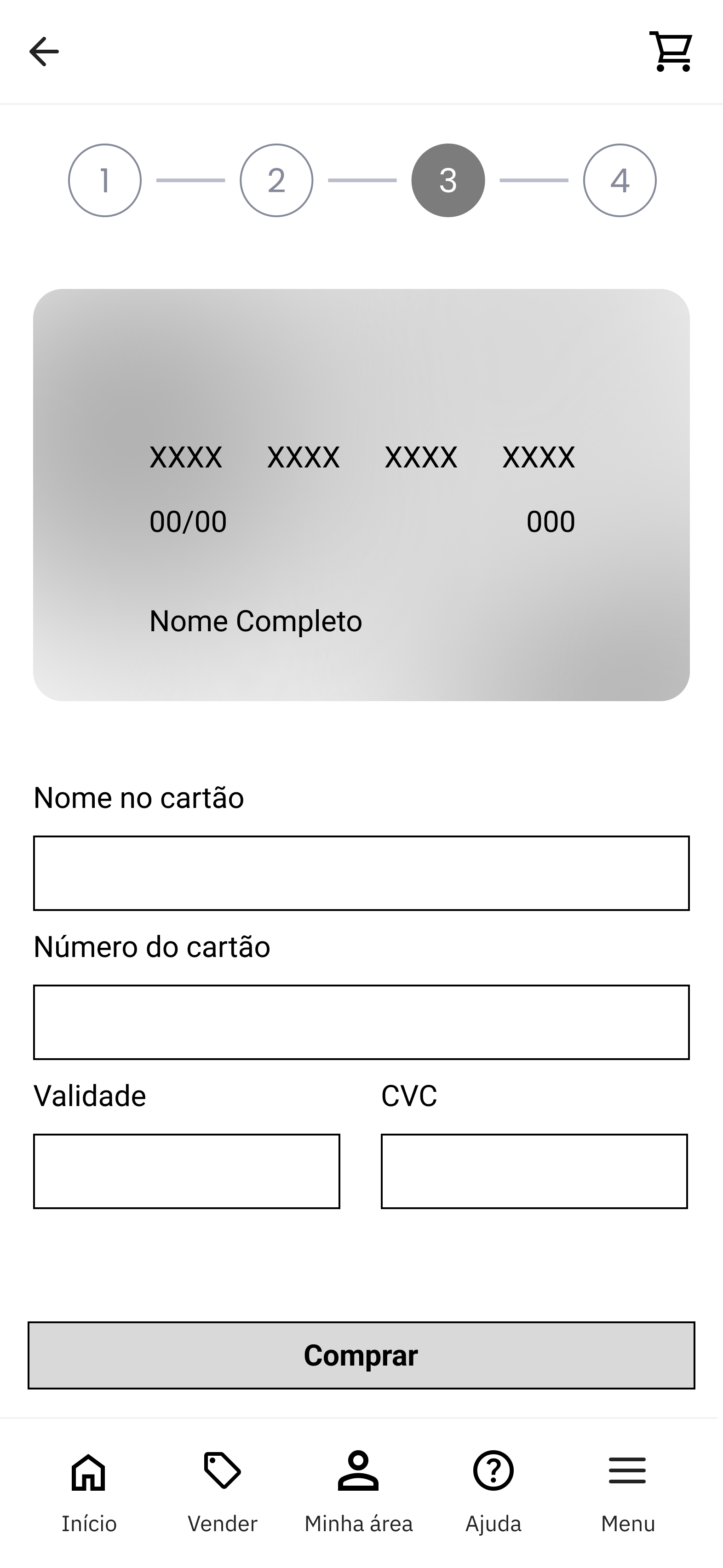Focus the Nome no cartão field
Image resolution: width=723 pixels, height=1568 pixels.
tap(361, 873)
